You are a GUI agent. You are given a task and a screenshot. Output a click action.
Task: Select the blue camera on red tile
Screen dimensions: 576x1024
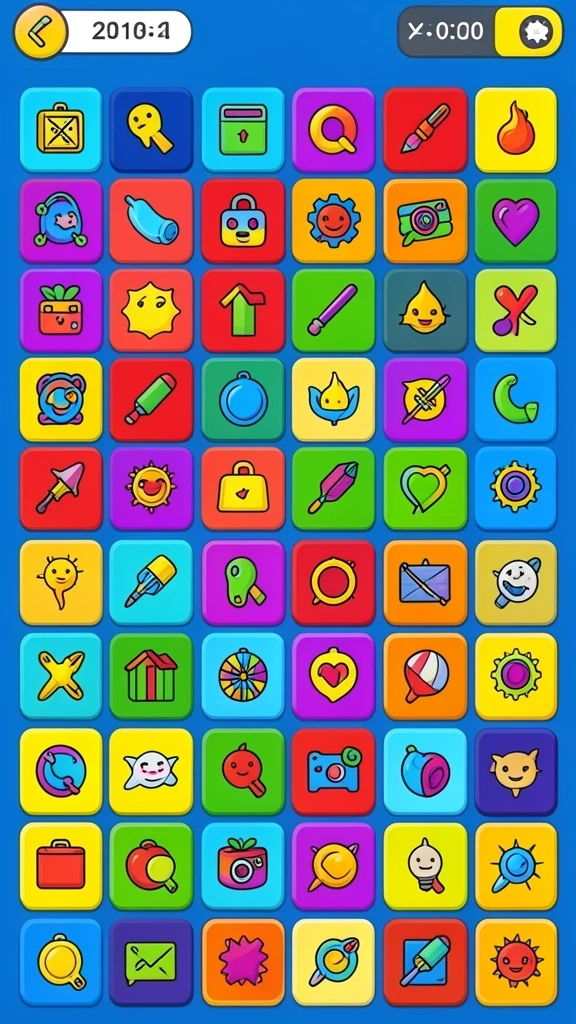[334, 771]
